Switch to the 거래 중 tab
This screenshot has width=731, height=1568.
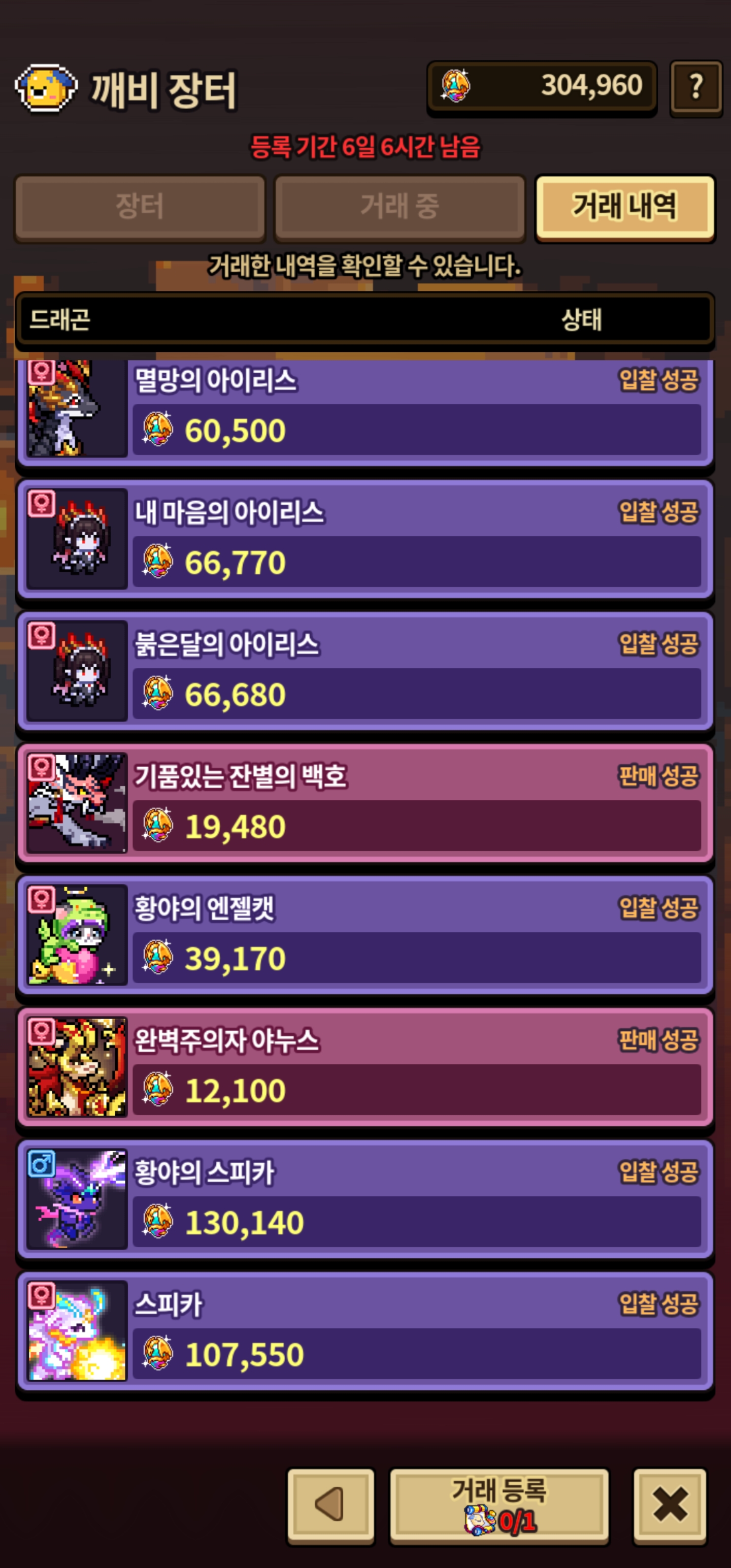click(400, 208)
